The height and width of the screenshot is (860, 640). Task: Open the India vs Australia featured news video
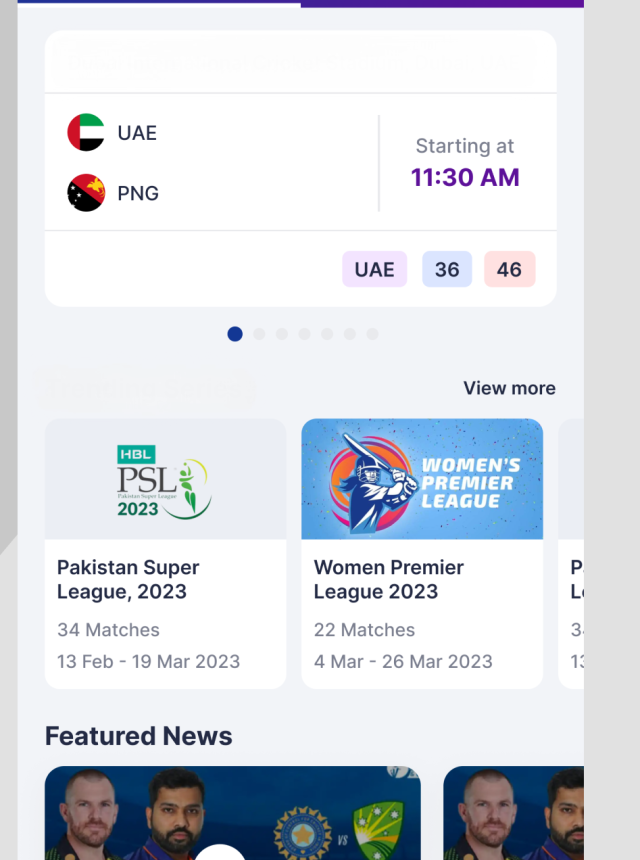click(232, 815)
